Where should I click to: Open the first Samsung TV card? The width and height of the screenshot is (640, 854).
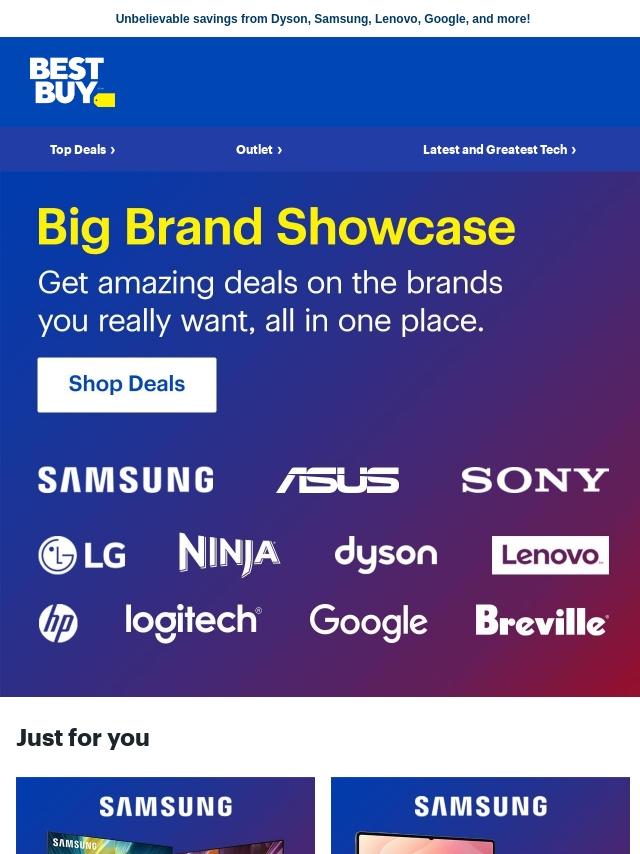pyautogui.click(x=166, y=815)
